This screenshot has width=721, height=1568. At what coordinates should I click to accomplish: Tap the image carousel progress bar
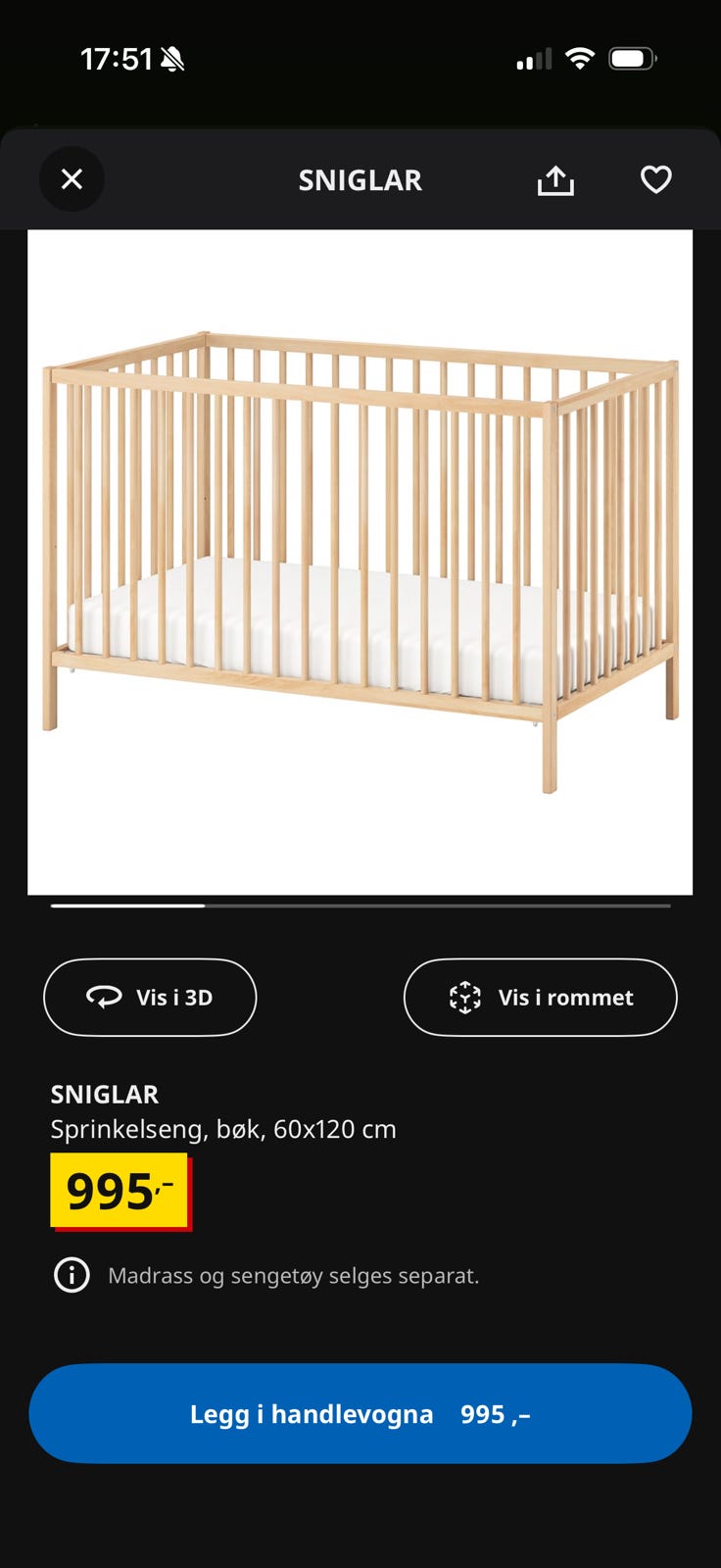click(x=360, y=906)
